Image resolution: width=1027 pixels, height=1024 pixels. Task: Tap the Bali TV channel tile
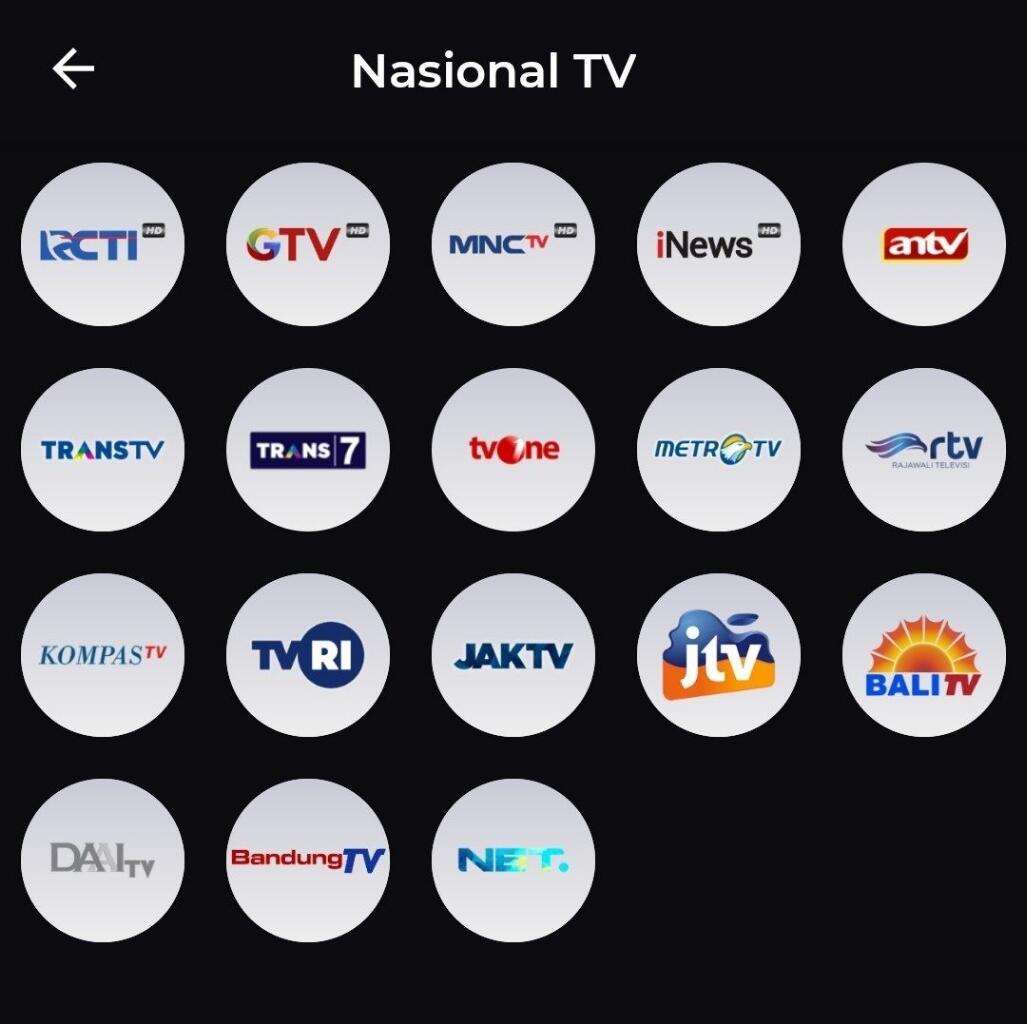(x=924, y=655)
